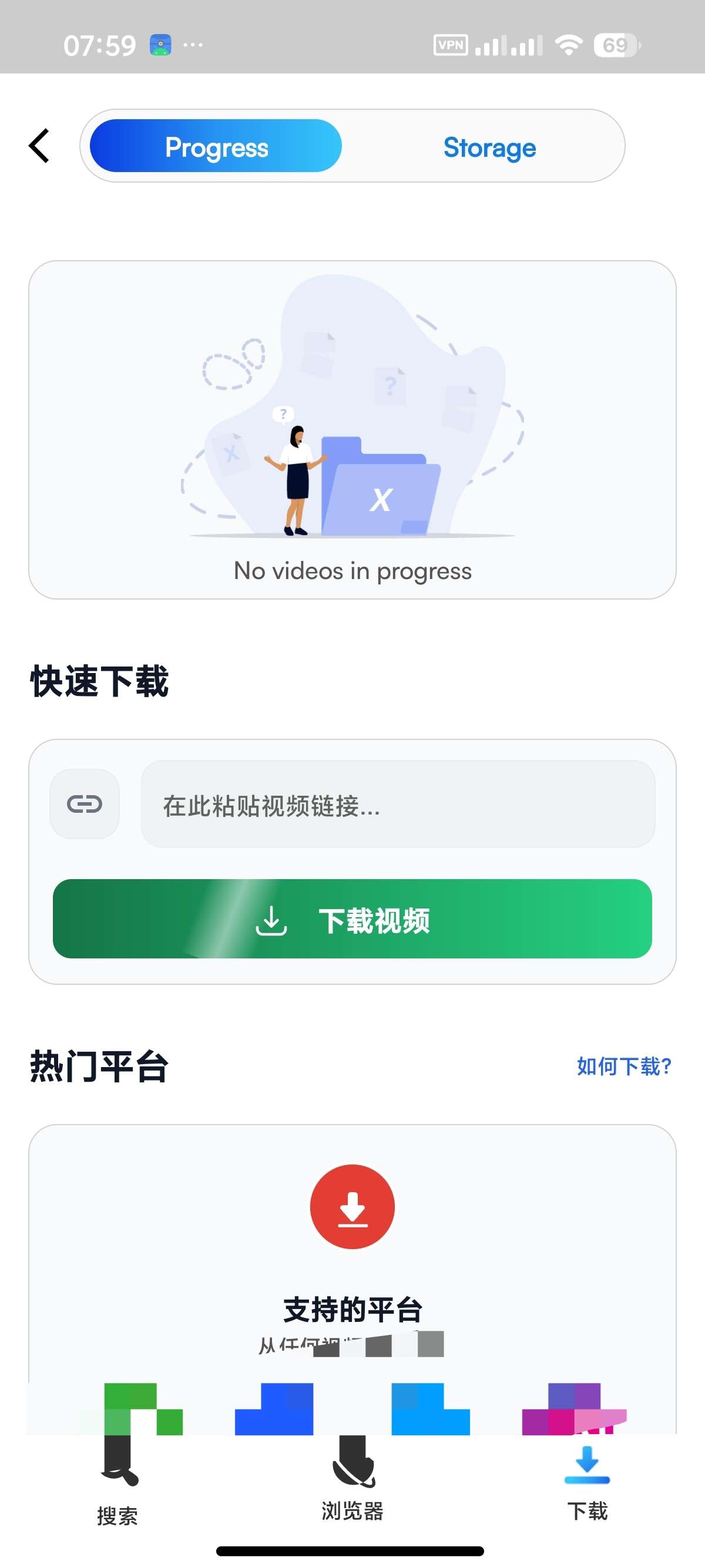Open the 如何下载? help link
This screenshot has height=1568, width=705.
click(x=624, y=1066)
